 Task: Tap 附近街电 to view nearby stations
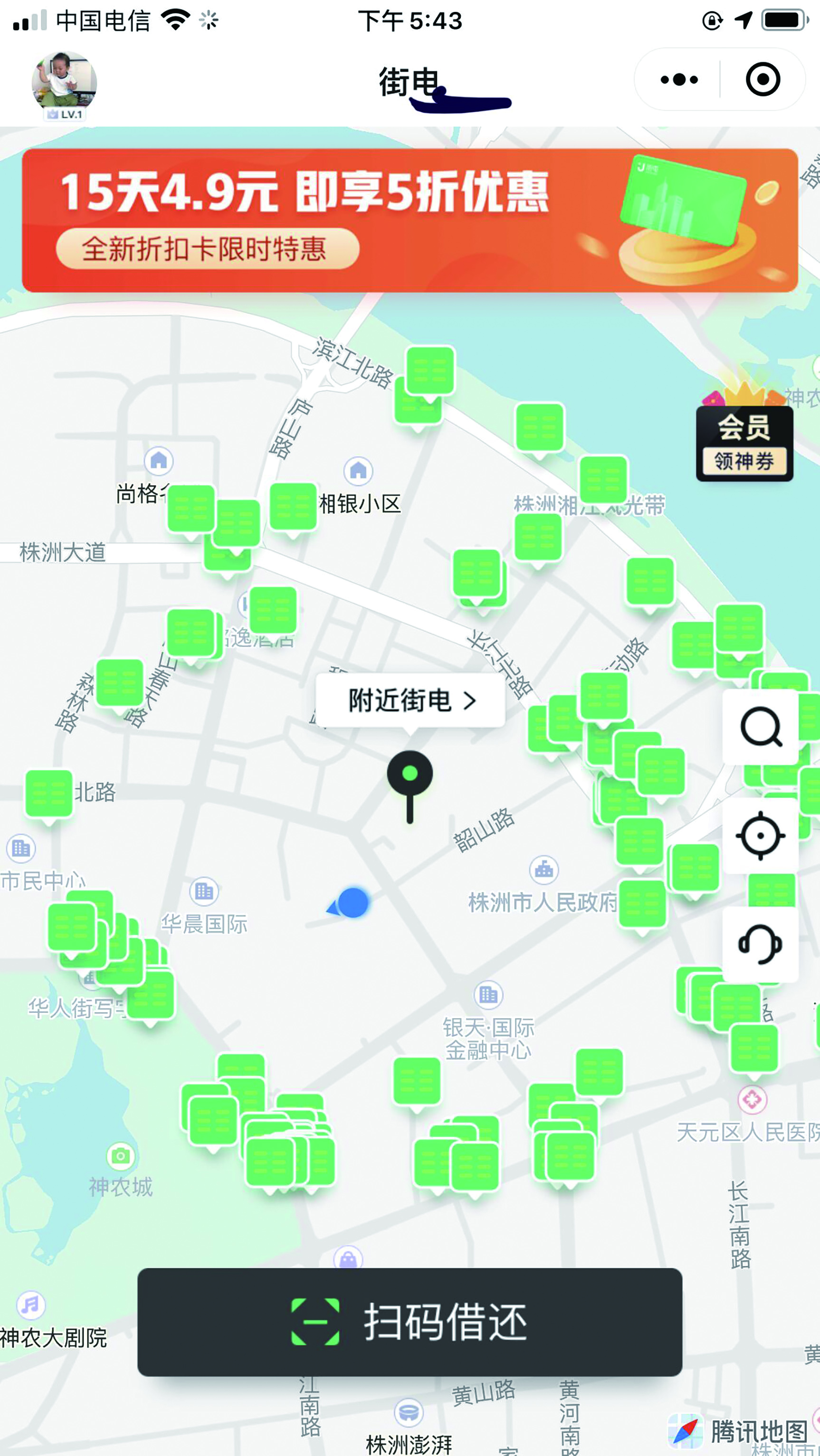tap(410, 700)
